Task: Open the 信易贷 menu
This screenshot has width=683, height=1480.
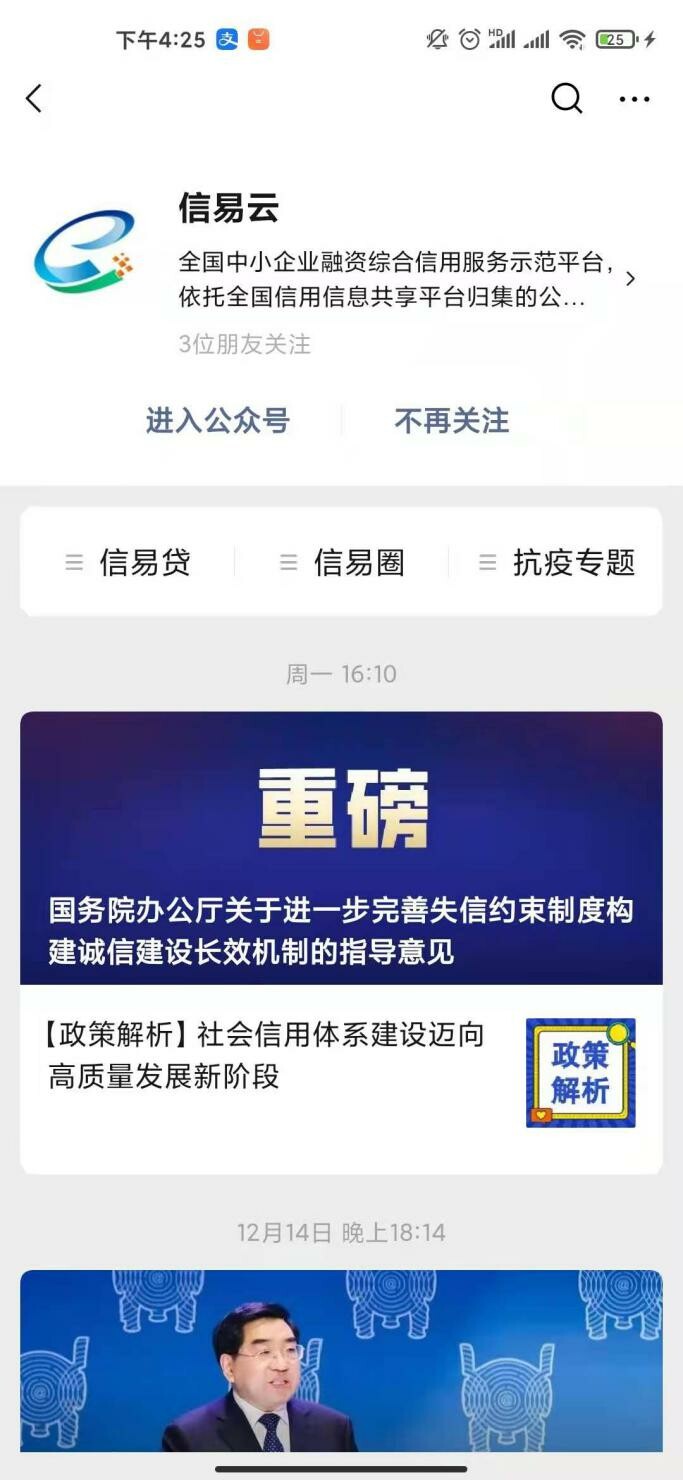Action: (x=128, y=562)
